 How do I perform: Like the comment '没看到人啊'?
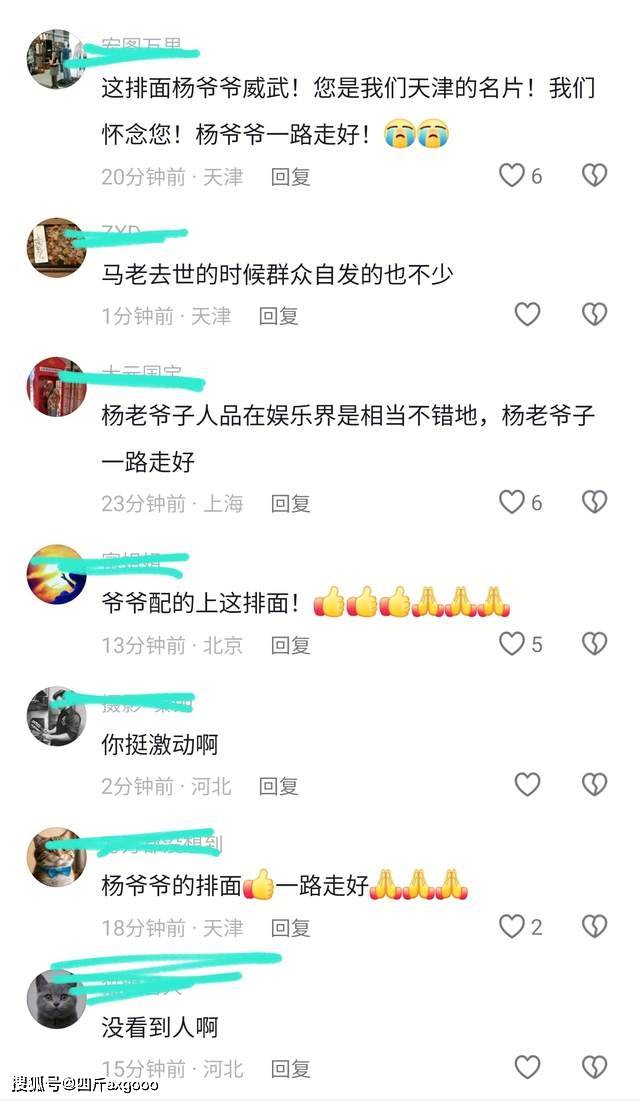click(x=527, y=1068)
